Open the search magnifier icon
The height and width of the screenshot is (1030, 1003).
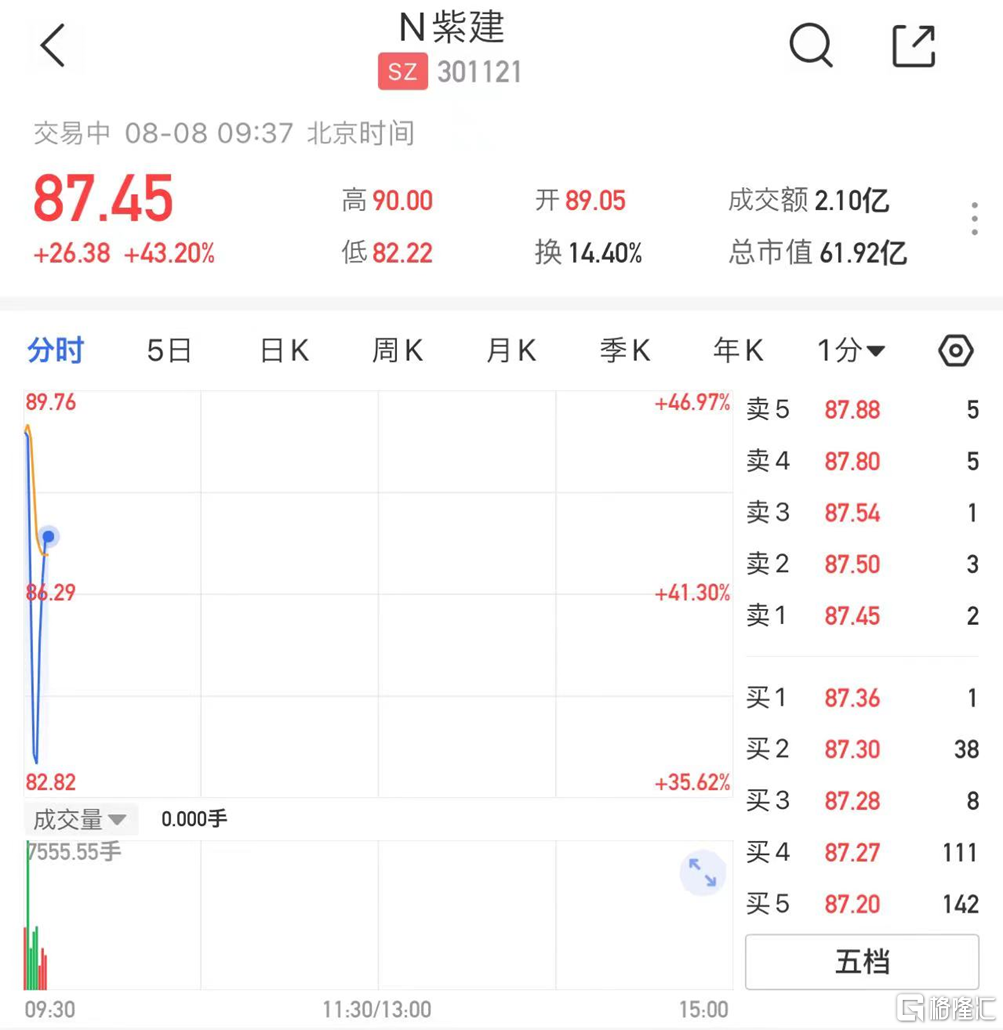[810, 45]
